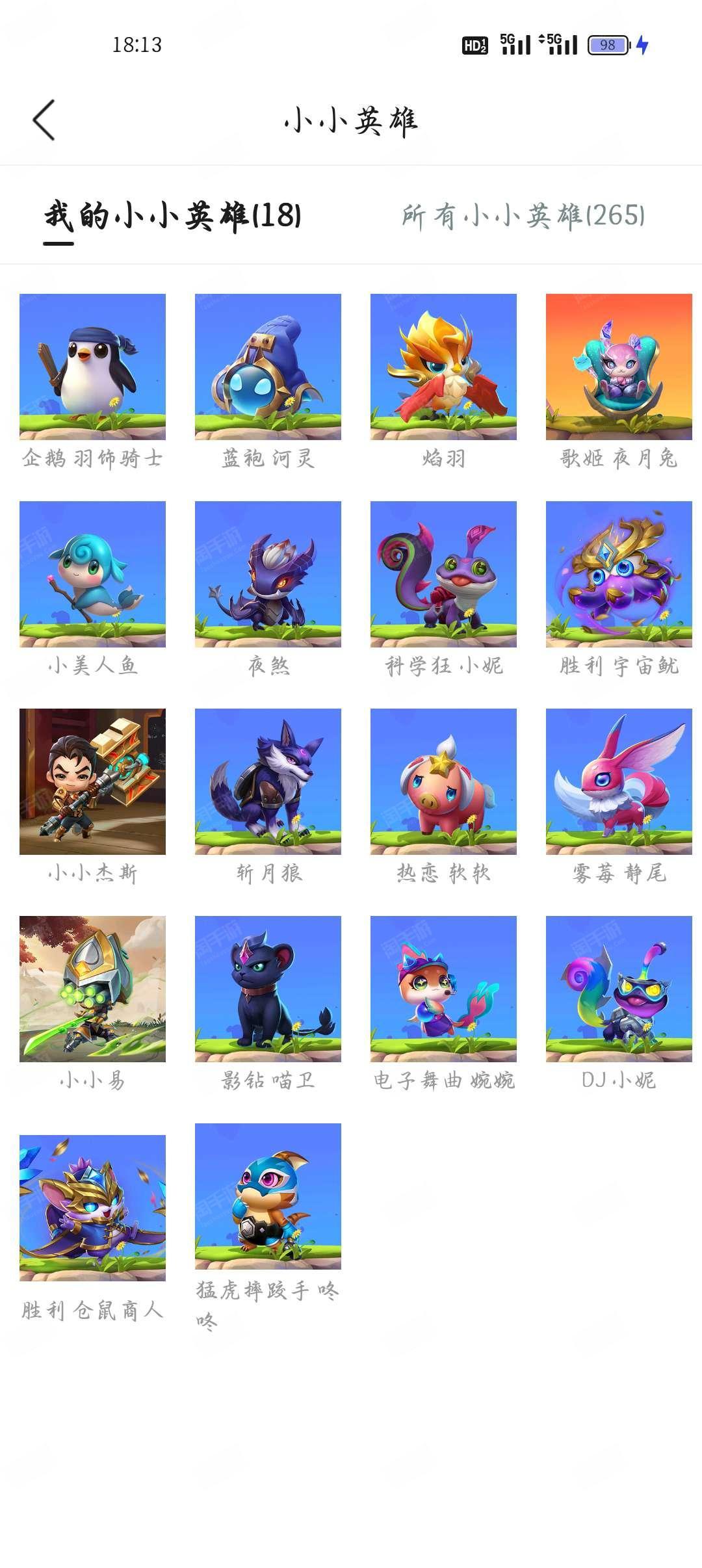
Task: Open 小小杰斯 hero tile
Action: pos(92,781)
